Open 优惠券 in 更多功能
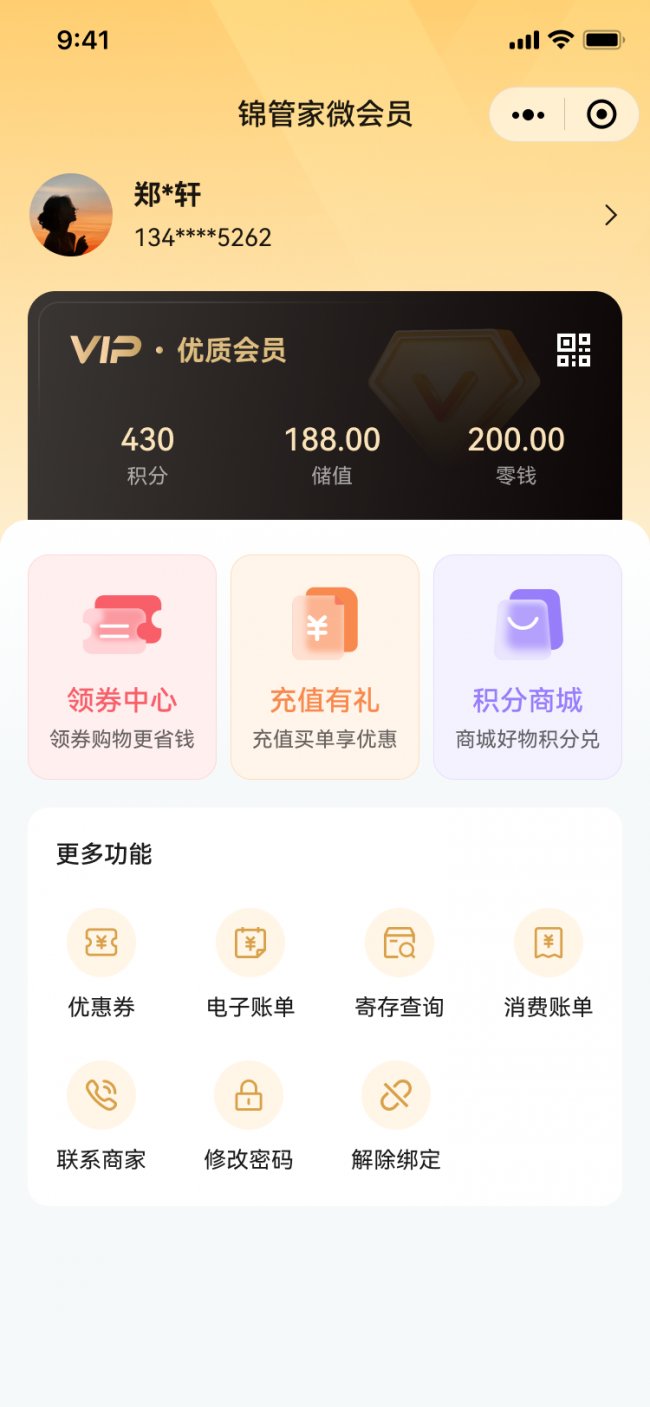 [x=101, y=964]
